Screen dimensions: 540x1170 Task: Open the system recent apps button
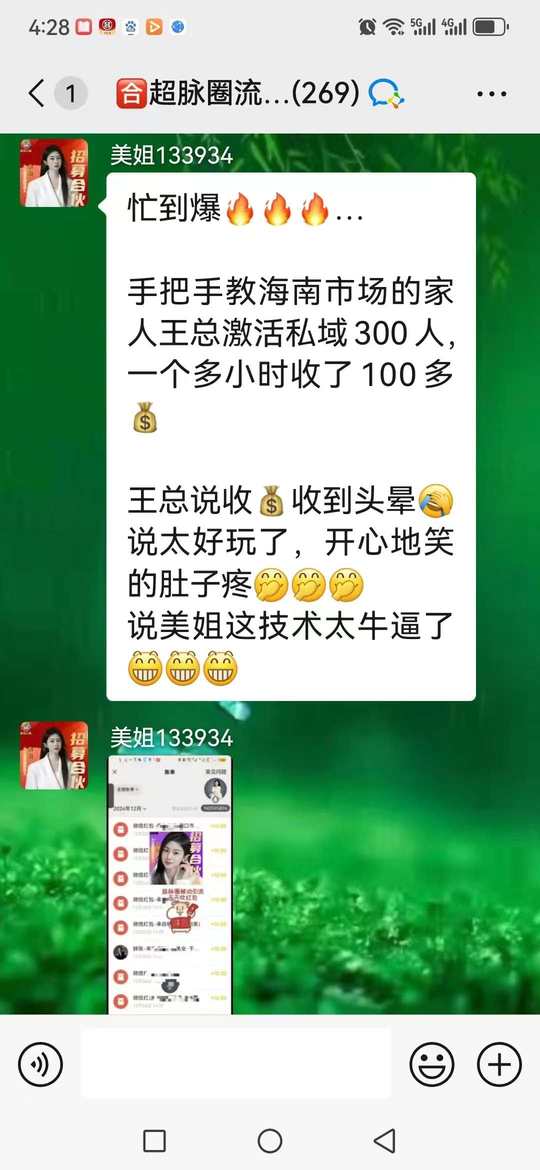pyautogui.click(x=154, y=1140)
